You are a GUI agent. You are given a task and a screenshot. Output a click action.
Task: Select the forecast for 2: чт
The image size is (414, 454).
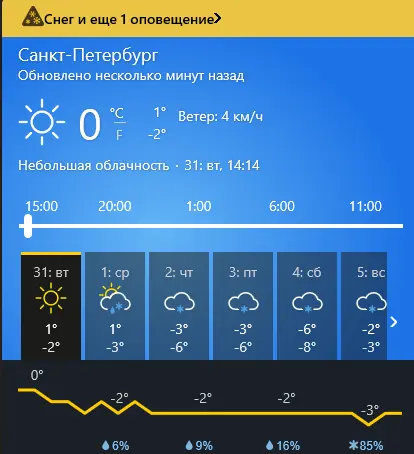(179, 306)
